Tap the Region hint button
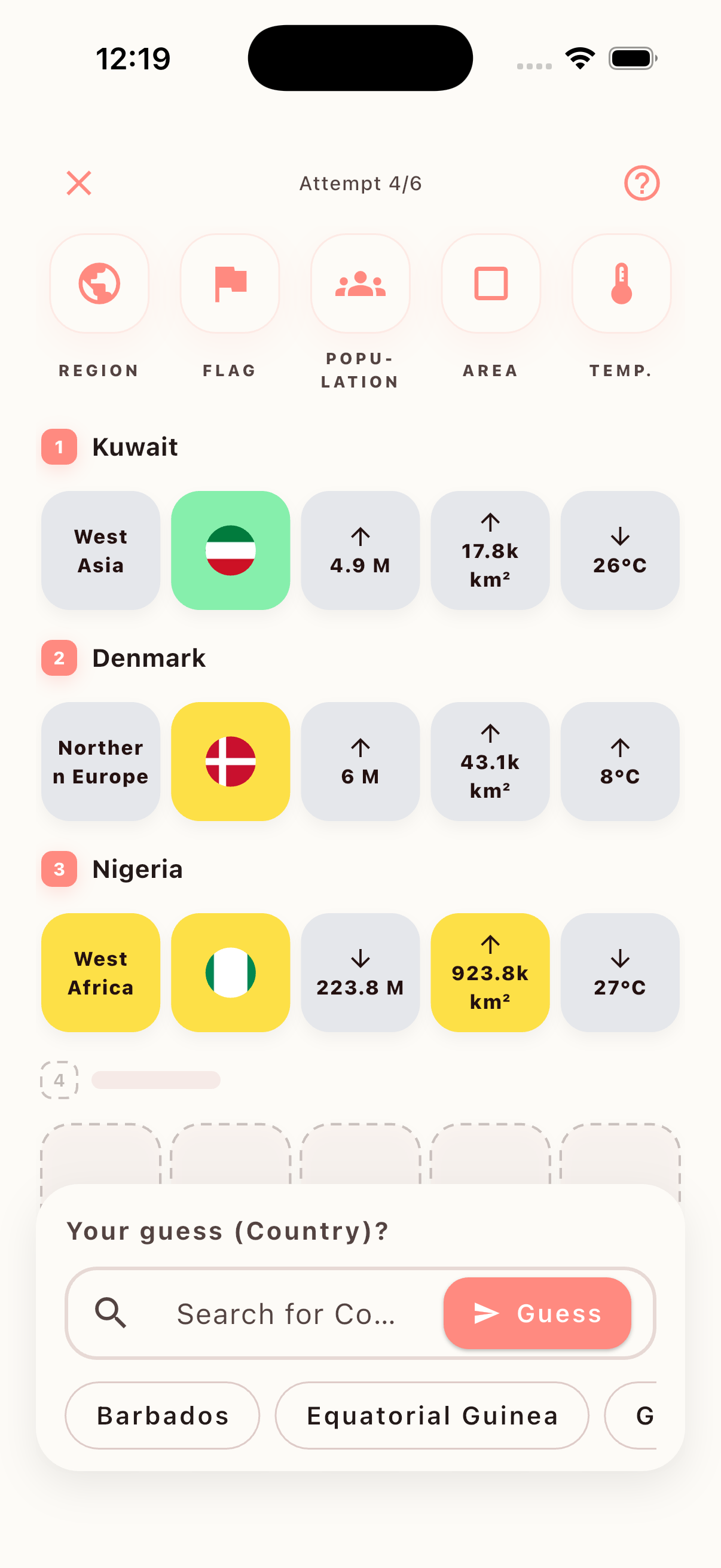This screenshot has height=1568, width=721. (x=99, y=283)
